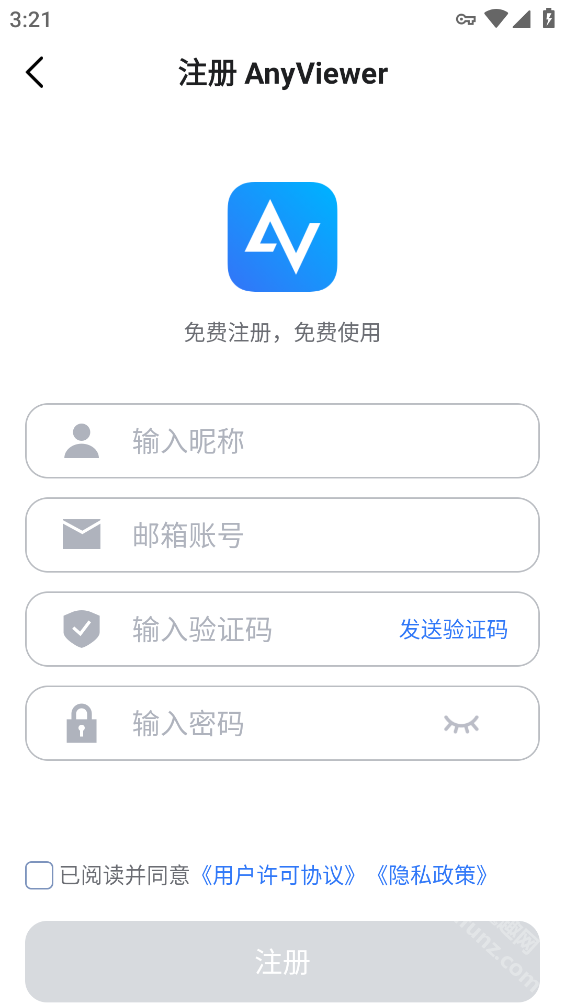The height and width of the screenshot is (1004, 565).
Task: Focus the 邮箱账号 email field
Action: pyautogui.click(x=282, y=535)
